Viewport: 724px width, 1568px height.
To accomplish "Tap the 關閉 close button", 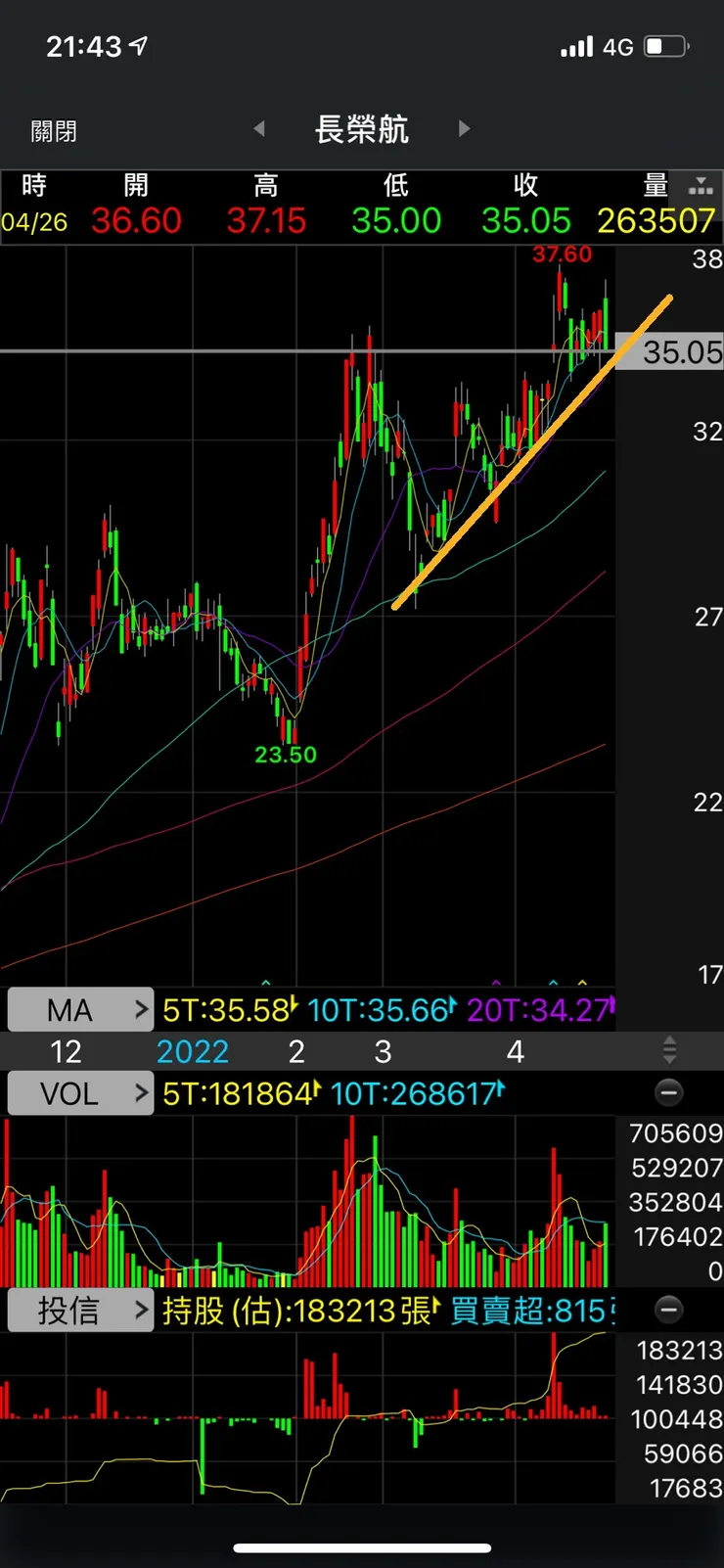I will click(x=54, y=131).
